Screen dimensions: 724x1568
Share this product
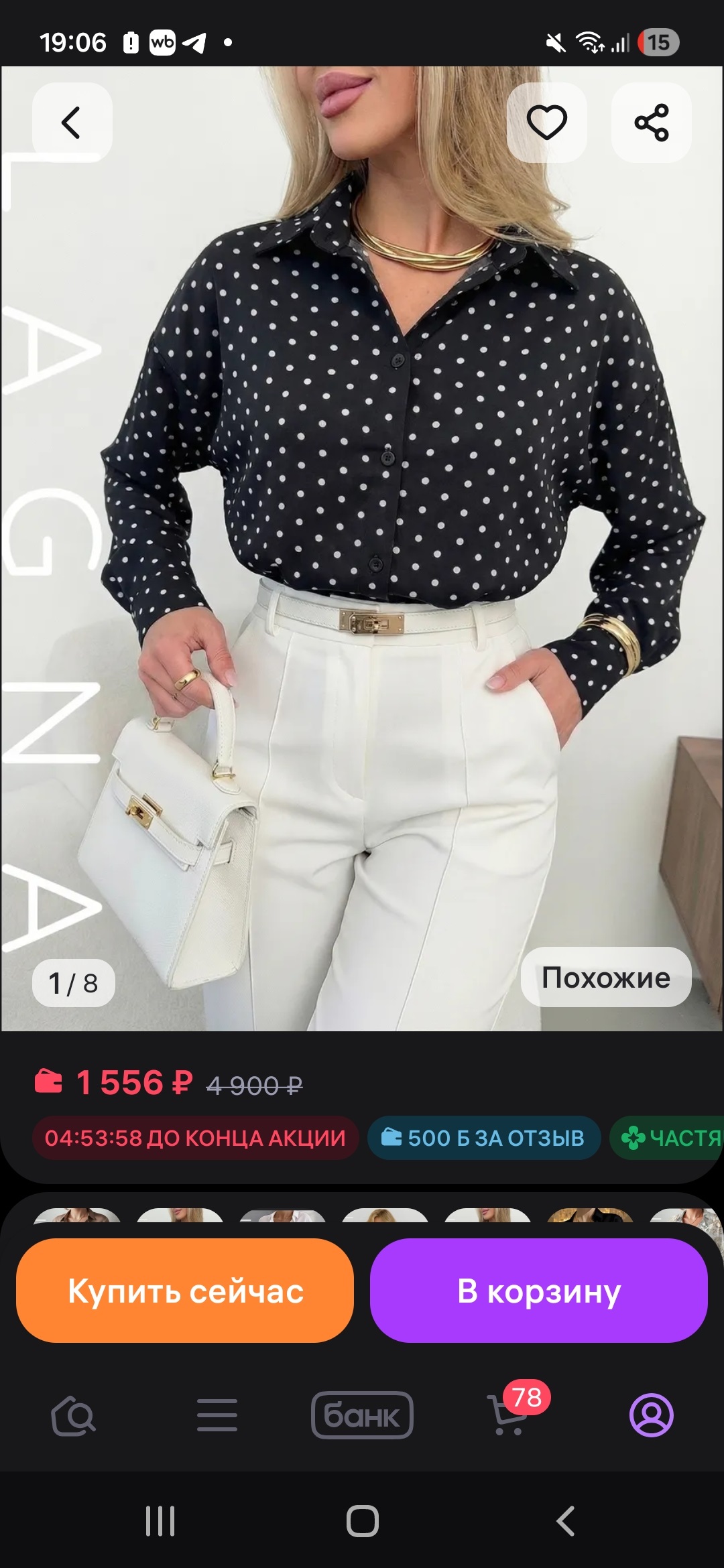coord(651,123)
